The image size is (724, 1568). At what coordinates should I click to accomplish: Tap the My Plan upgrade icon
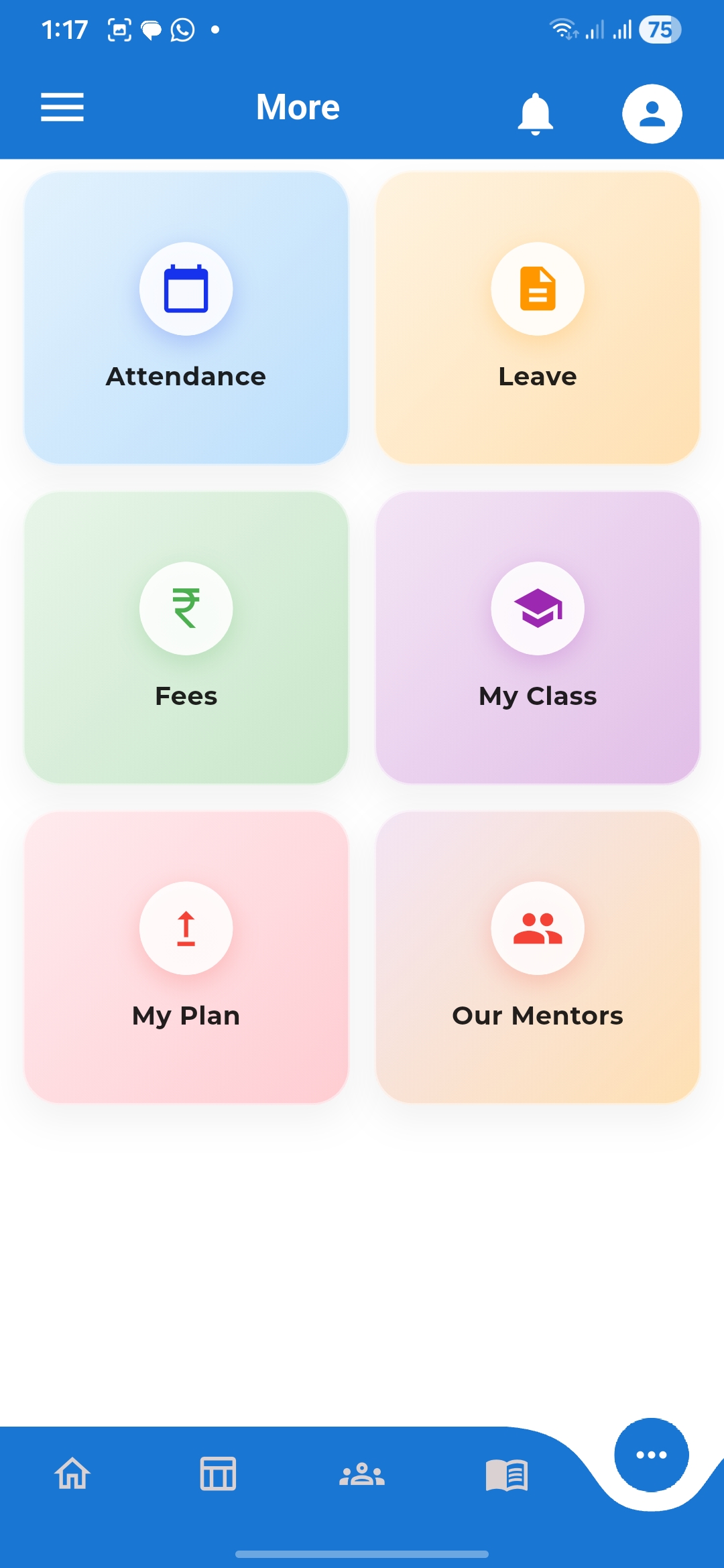(186, 927)
